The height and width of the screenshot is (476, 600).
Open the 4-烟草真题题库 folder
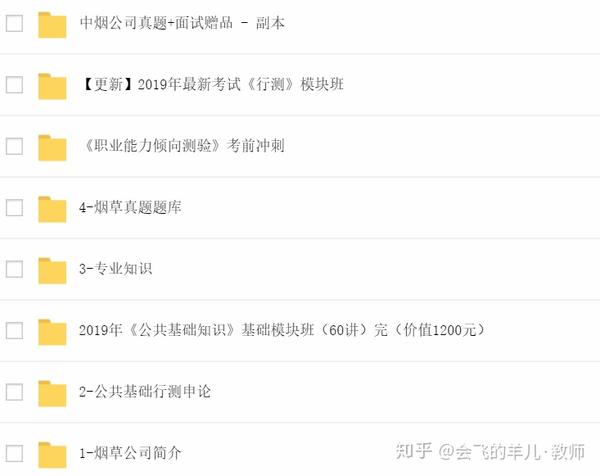click(x=130, y=208)
